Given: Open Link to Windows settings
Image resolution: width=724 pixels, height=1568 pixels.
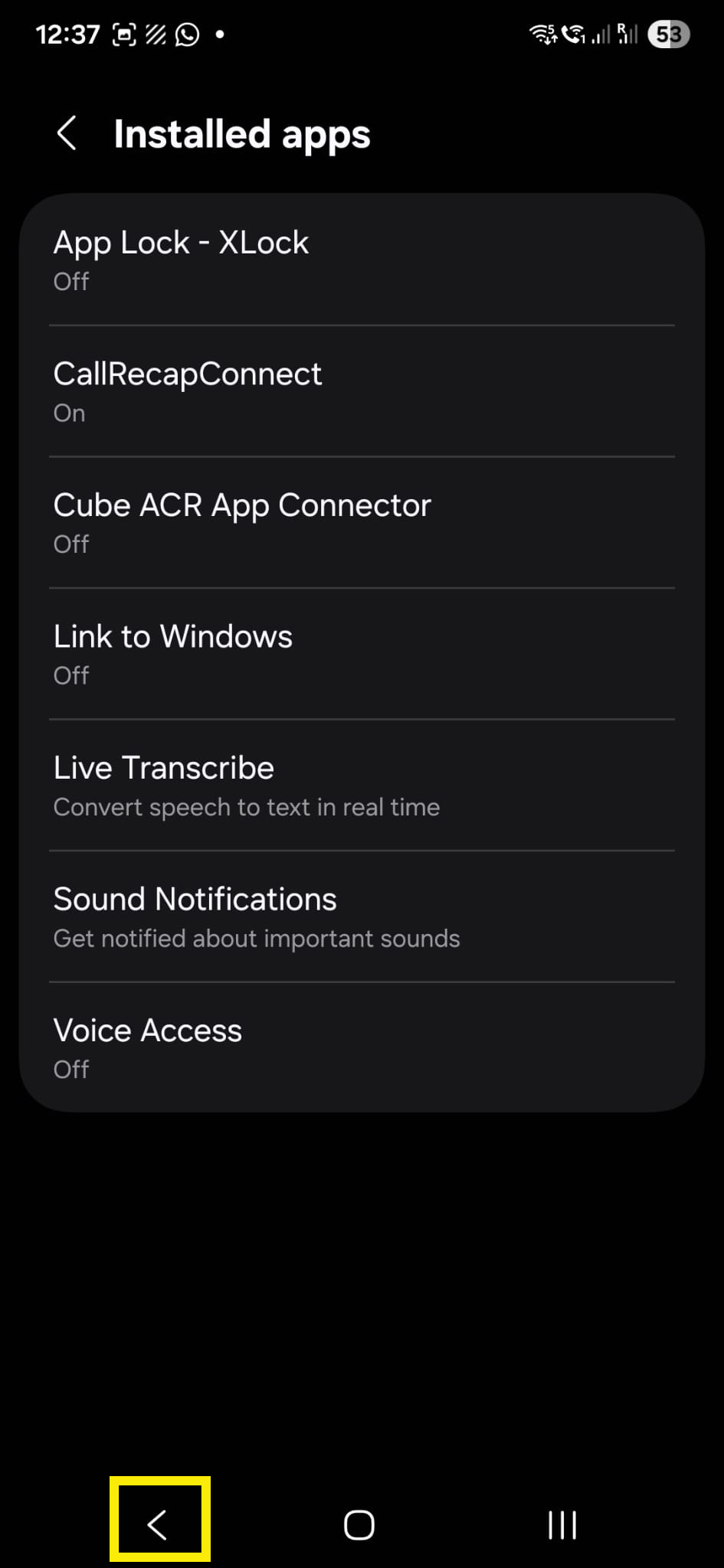Looking at the screenshot, I should tap(362, 653).
